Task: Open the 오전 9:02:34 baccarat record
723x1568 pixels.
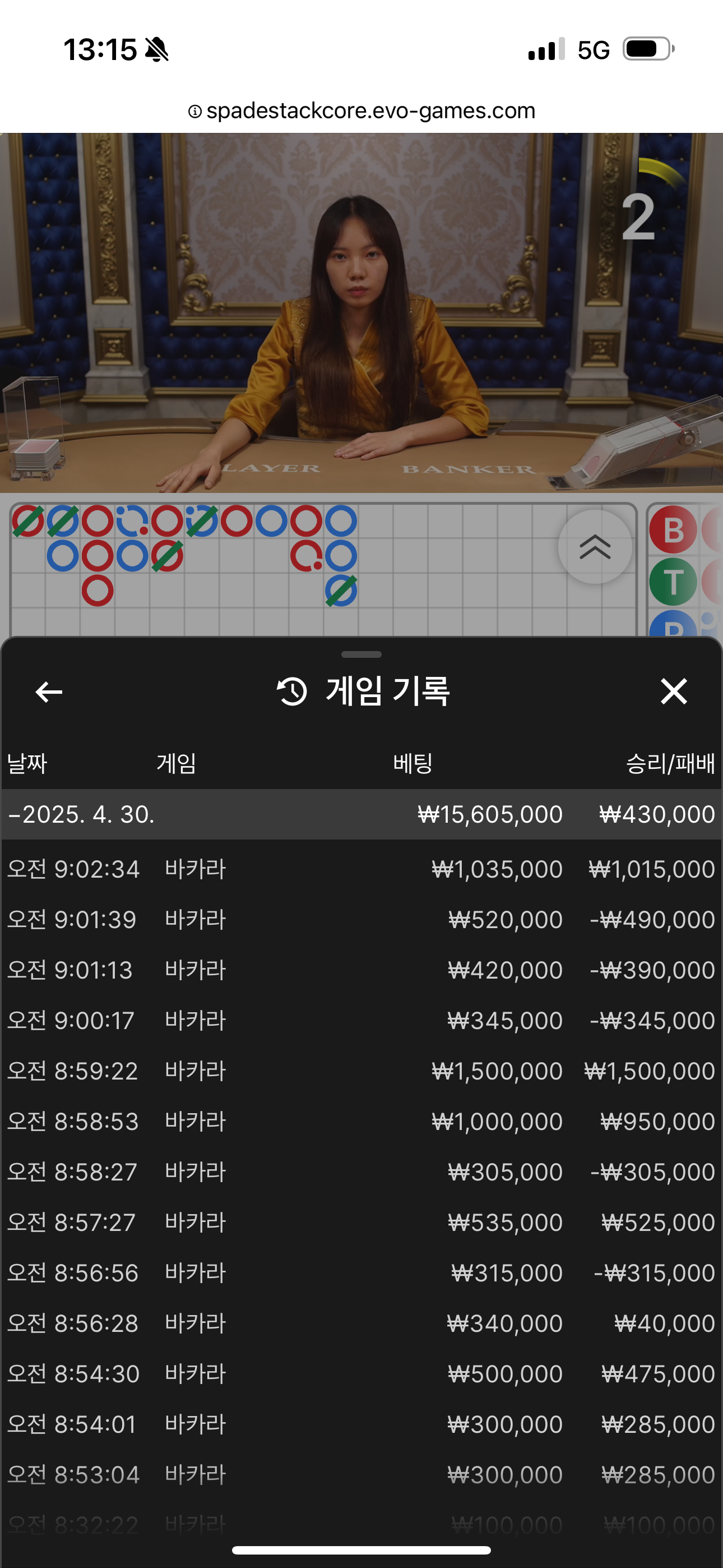Action: click(x=361, y=869)
